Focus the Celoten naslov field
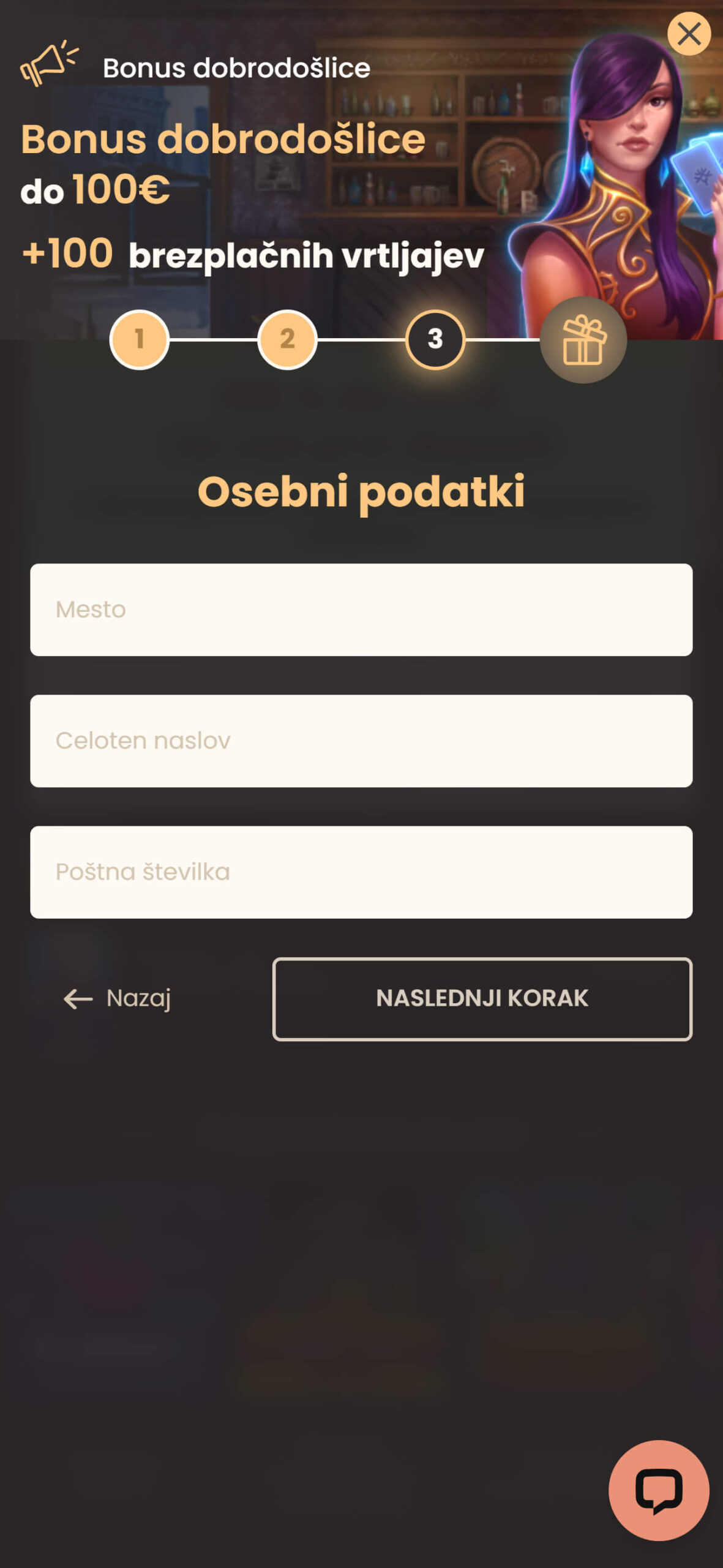 coord(361,741)
